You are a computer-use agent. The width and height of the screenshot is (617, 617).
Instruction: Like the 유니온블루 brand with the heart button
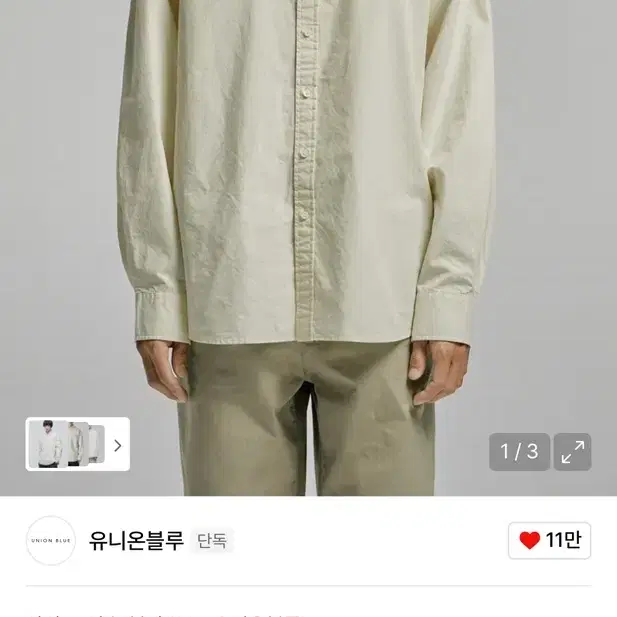pyautogui.click(x=549, y=540)
